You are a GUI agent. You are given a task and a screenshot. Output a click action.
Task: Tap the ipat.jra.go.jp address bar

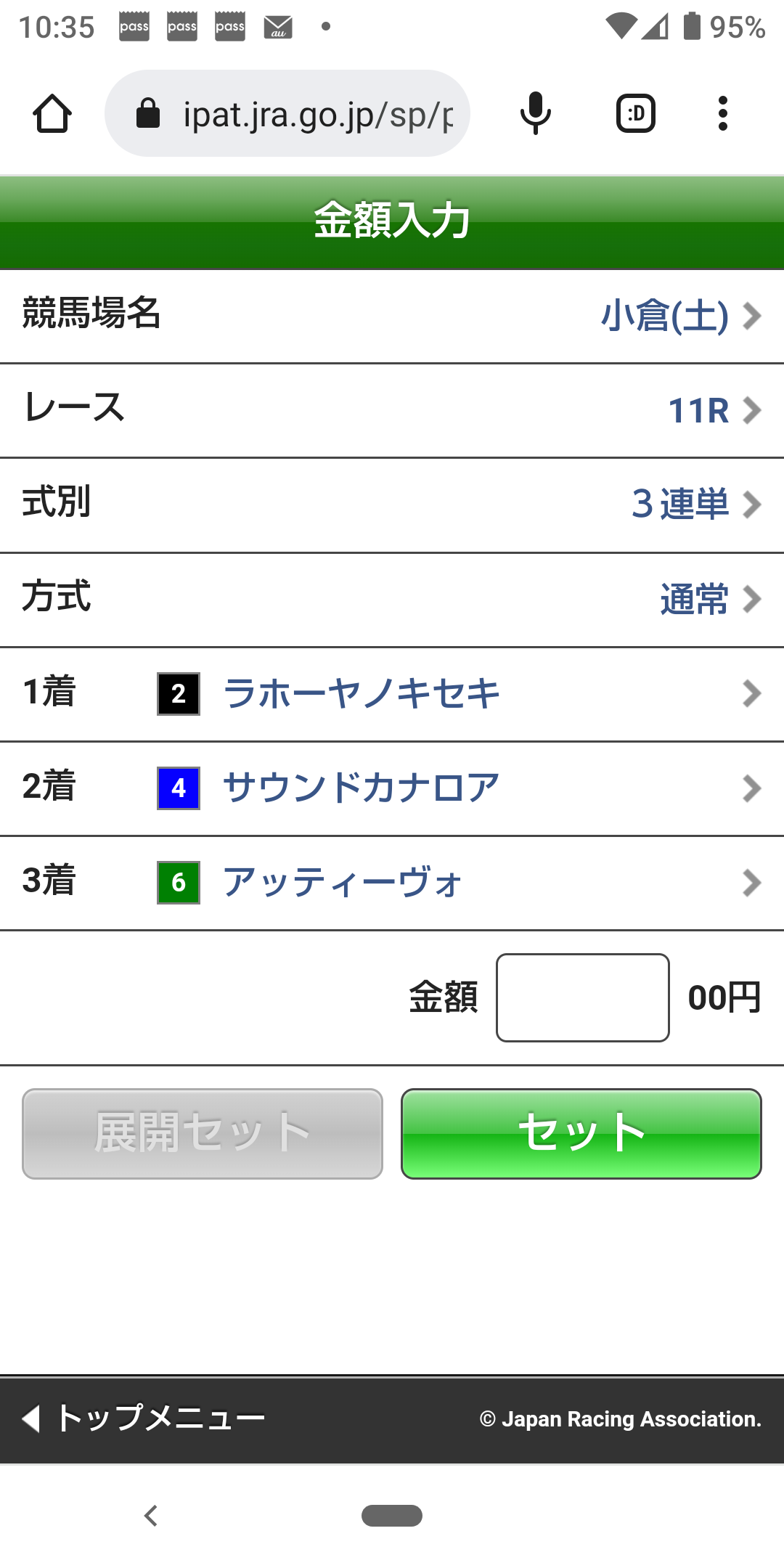[x=290, y=114]
